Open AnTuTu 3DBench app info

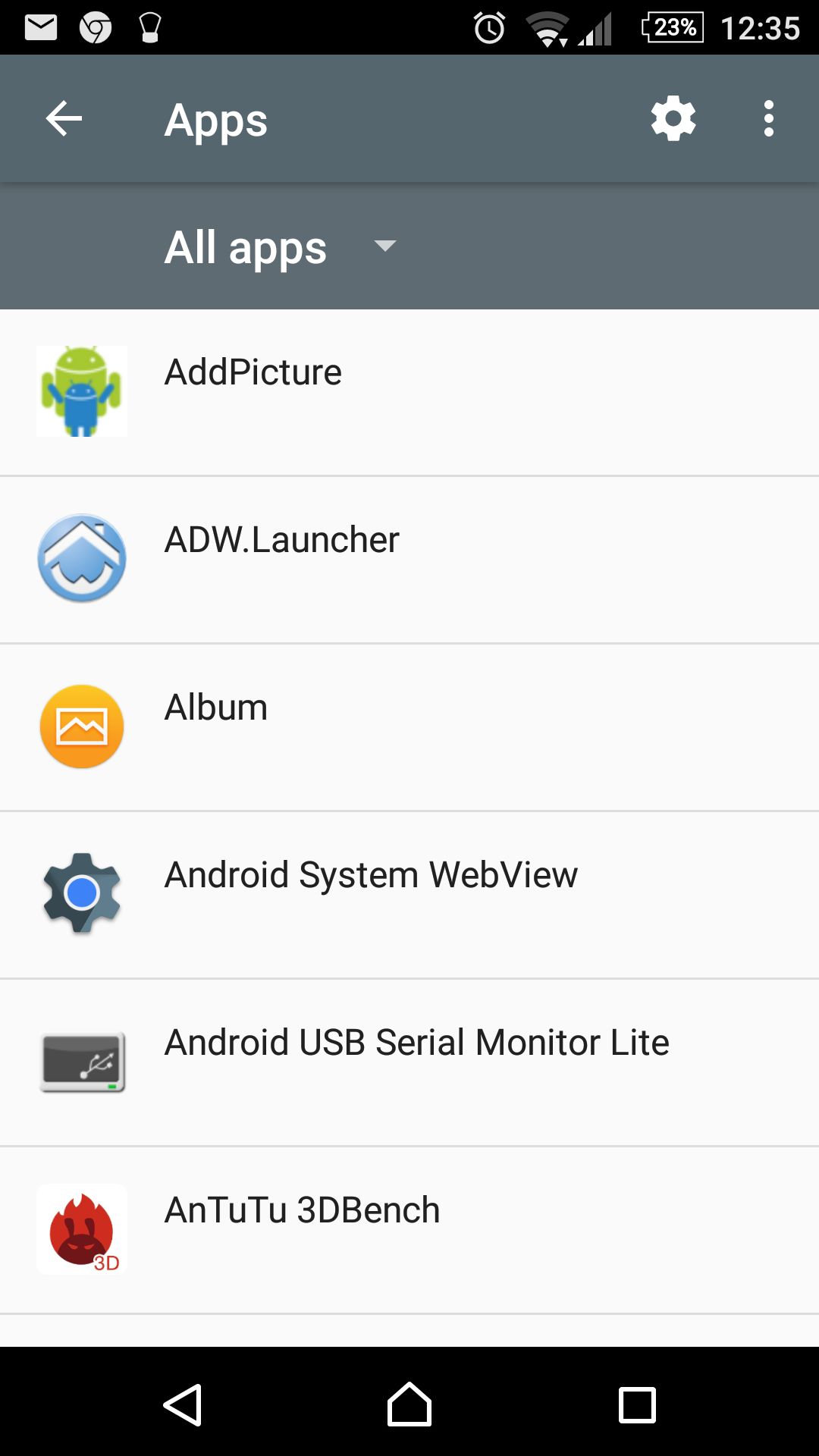pyautogui.click(x=409, y=1230)
